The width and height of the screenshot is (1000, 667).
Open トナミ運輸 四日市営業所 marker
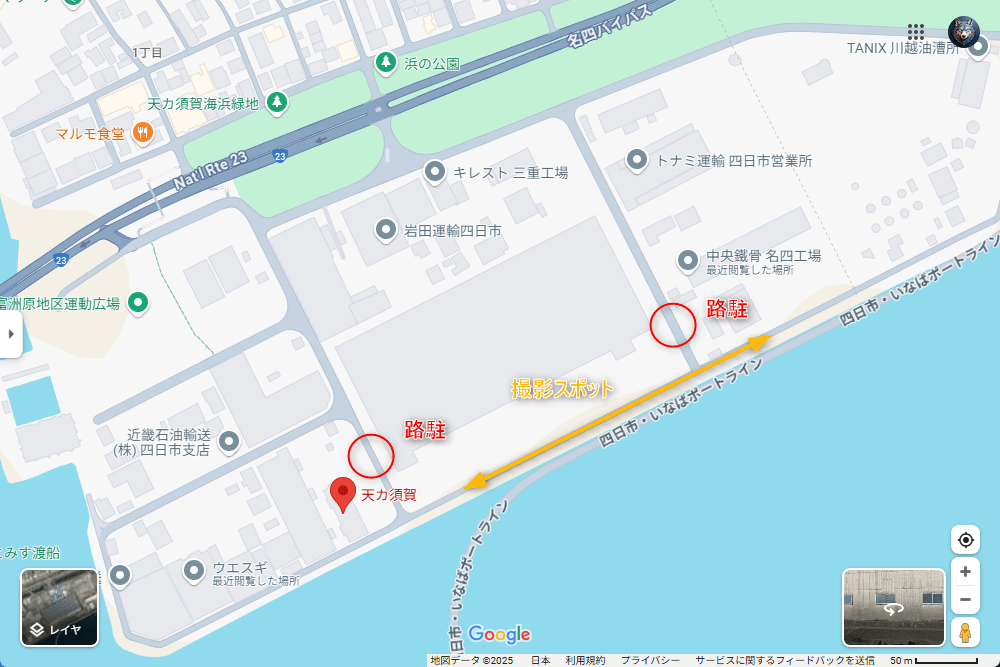coord(637,160)
